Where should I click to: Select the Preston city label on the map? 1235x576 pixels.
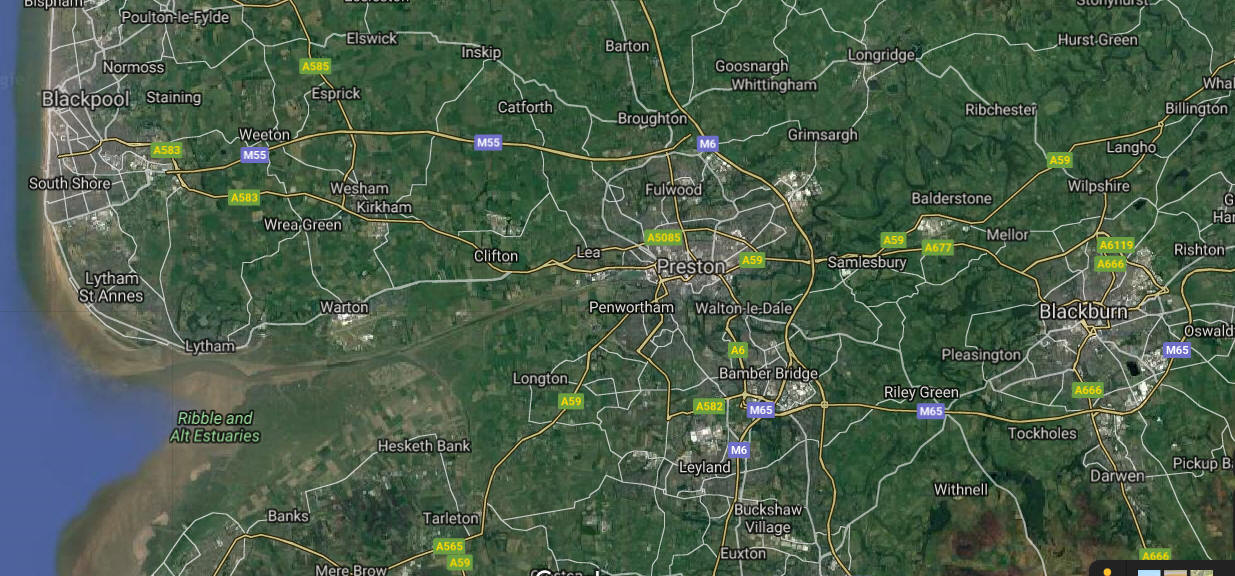click(x=691, y=267)
